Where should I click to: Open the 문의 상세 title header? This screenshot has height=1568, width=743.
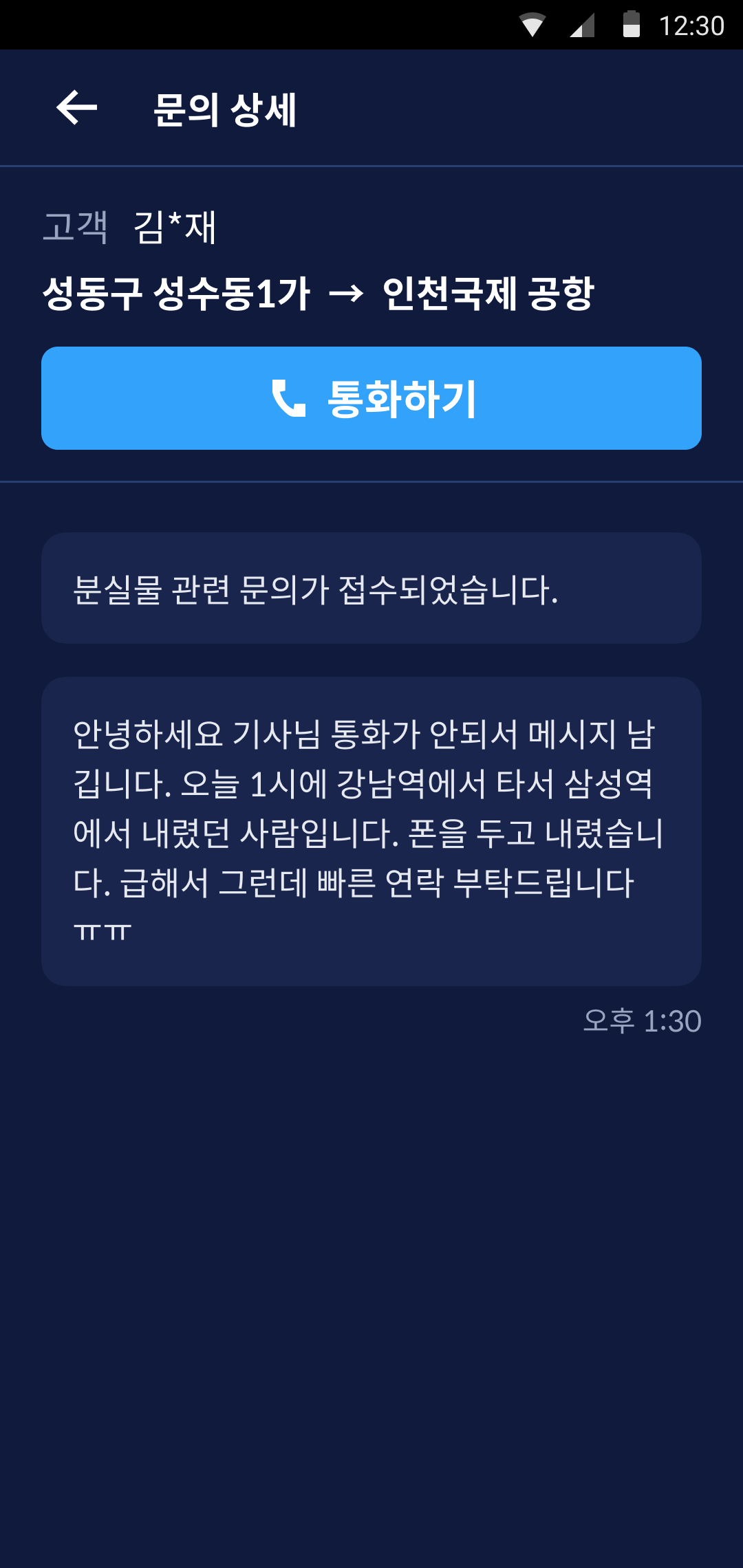(x=225, y=110)
